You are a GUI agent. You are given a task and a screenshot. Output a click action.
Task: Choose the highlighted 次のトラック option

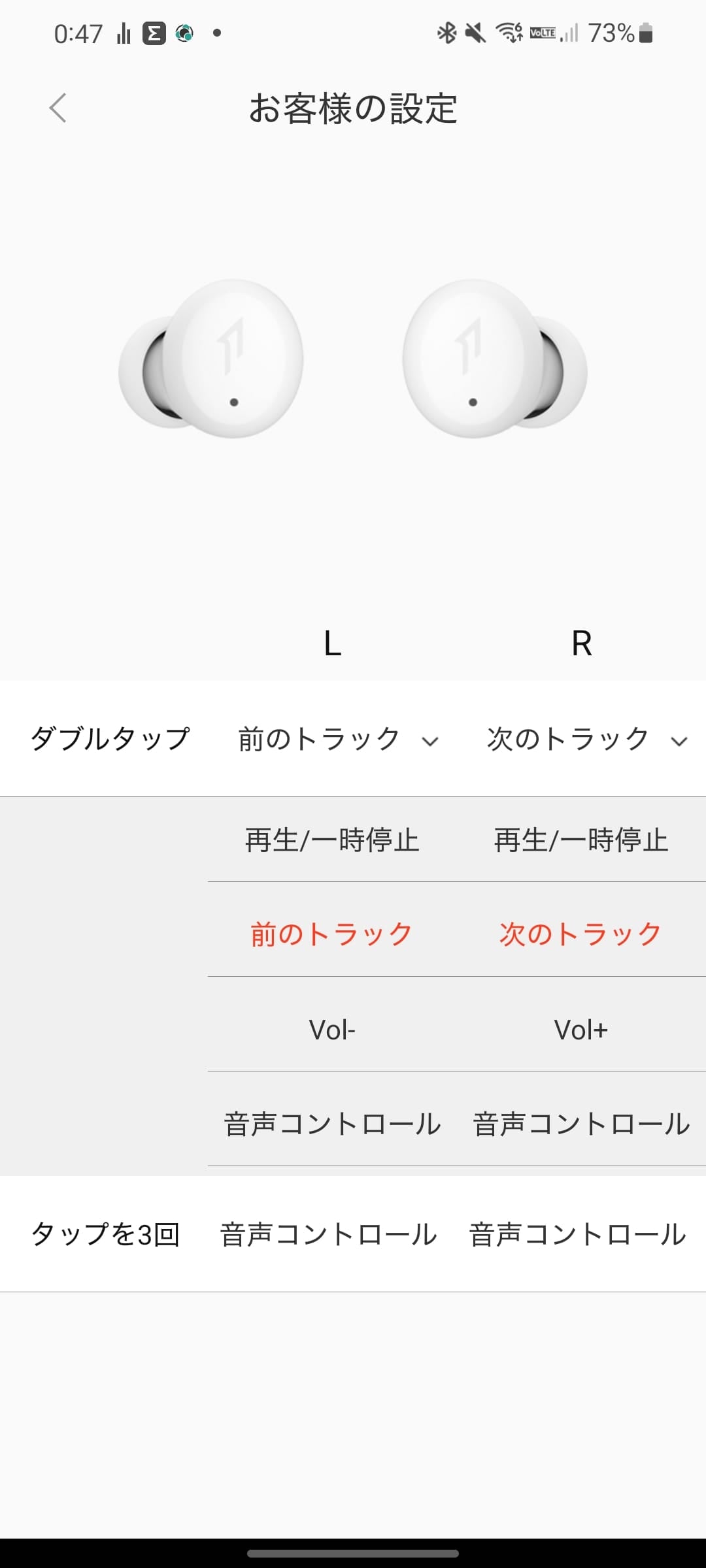click(581, 934)
